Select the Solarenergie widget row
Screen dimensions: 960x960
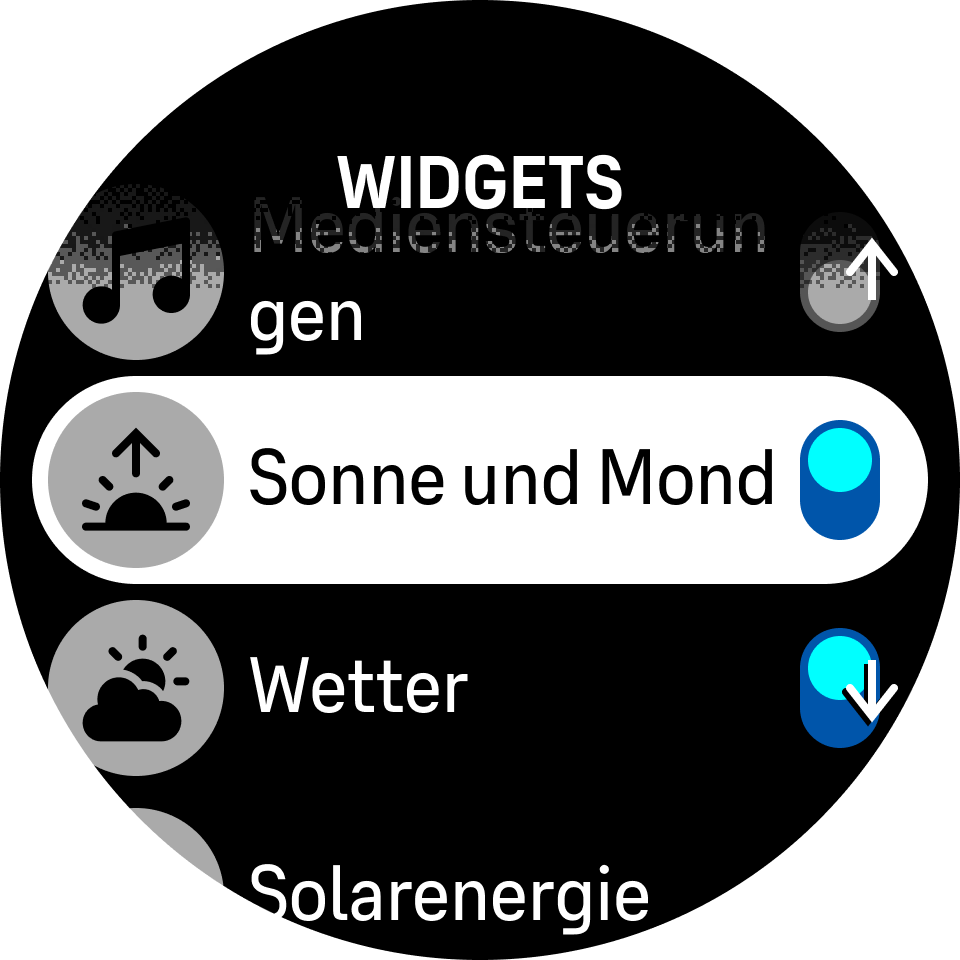pyautogui.click(x=448, y=893)
